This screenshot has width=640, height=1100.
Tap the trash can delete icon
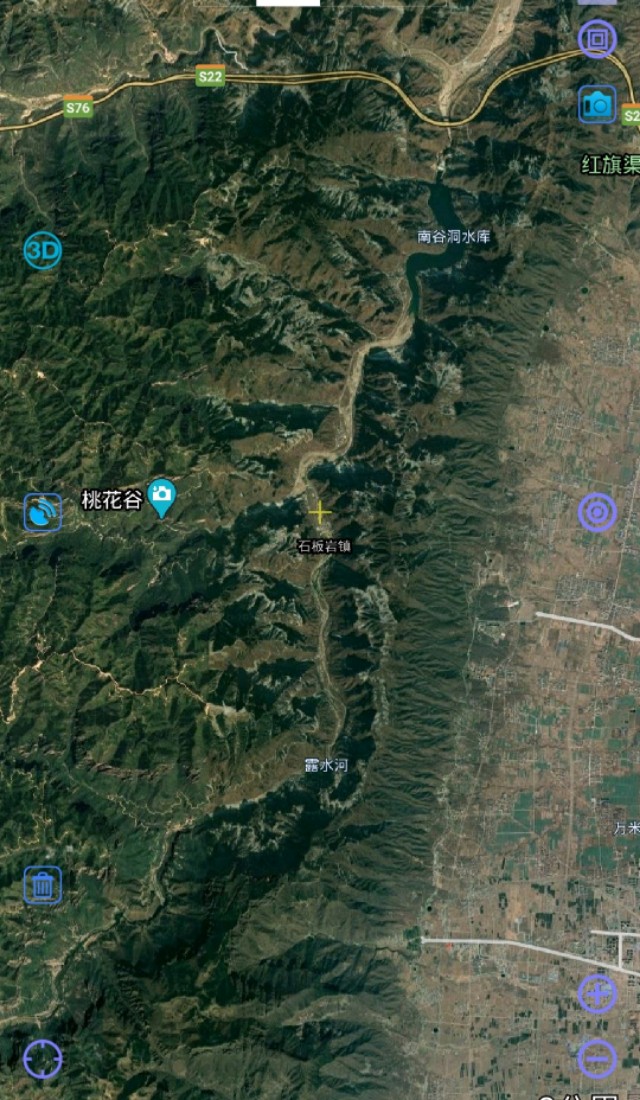point(43,885)
